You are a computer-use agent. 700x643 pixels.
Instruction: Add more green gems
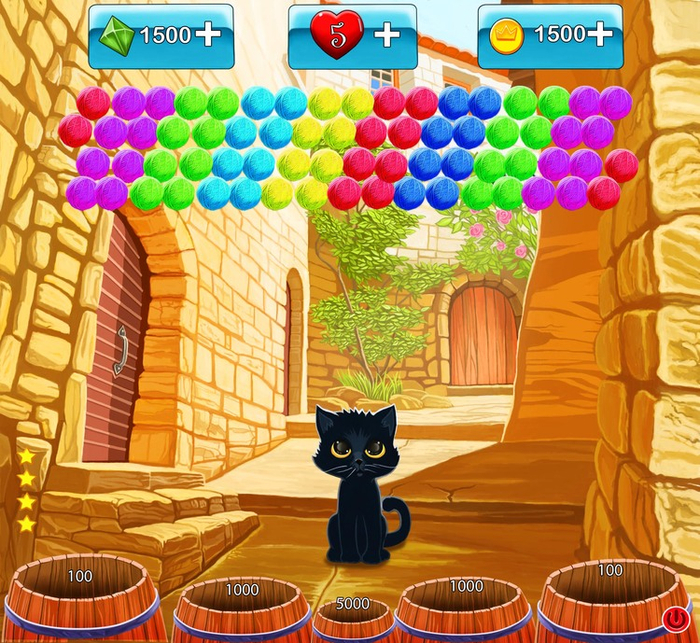(x=208, y=35)
